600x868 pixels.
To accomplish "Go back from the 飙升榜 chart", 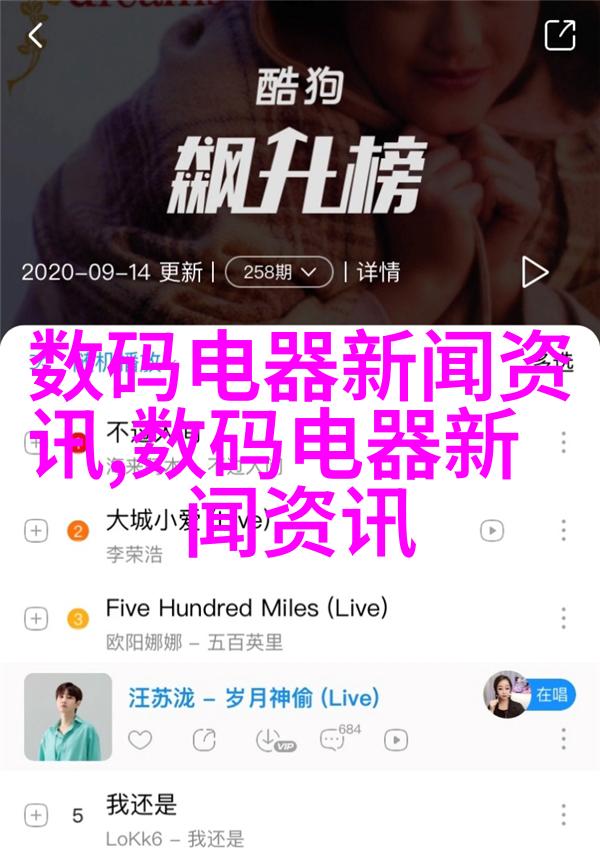I will point(36,37).
